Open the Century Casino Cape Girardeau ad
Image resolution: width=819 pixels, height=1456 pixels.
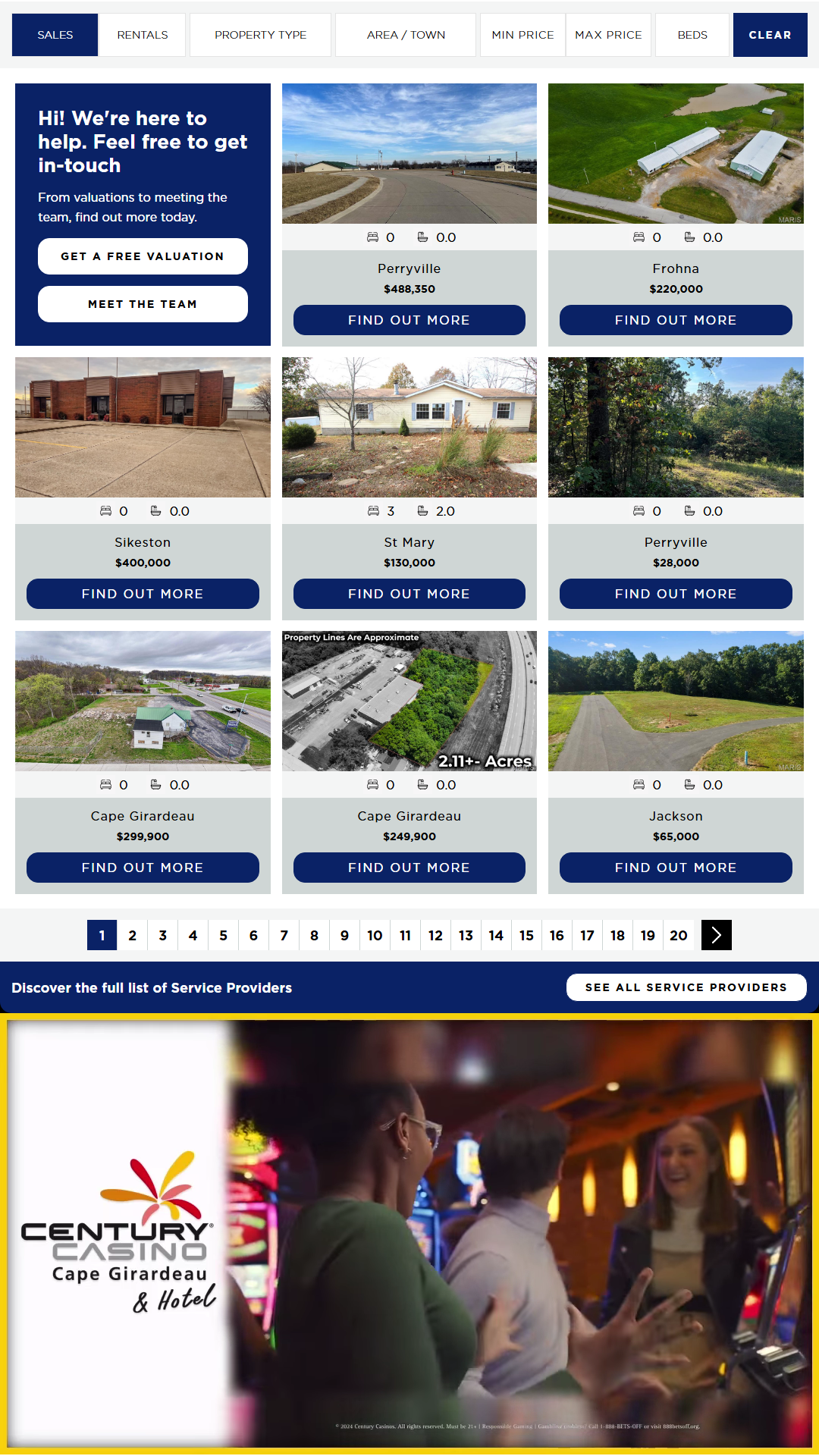(x=409, y=1234)
